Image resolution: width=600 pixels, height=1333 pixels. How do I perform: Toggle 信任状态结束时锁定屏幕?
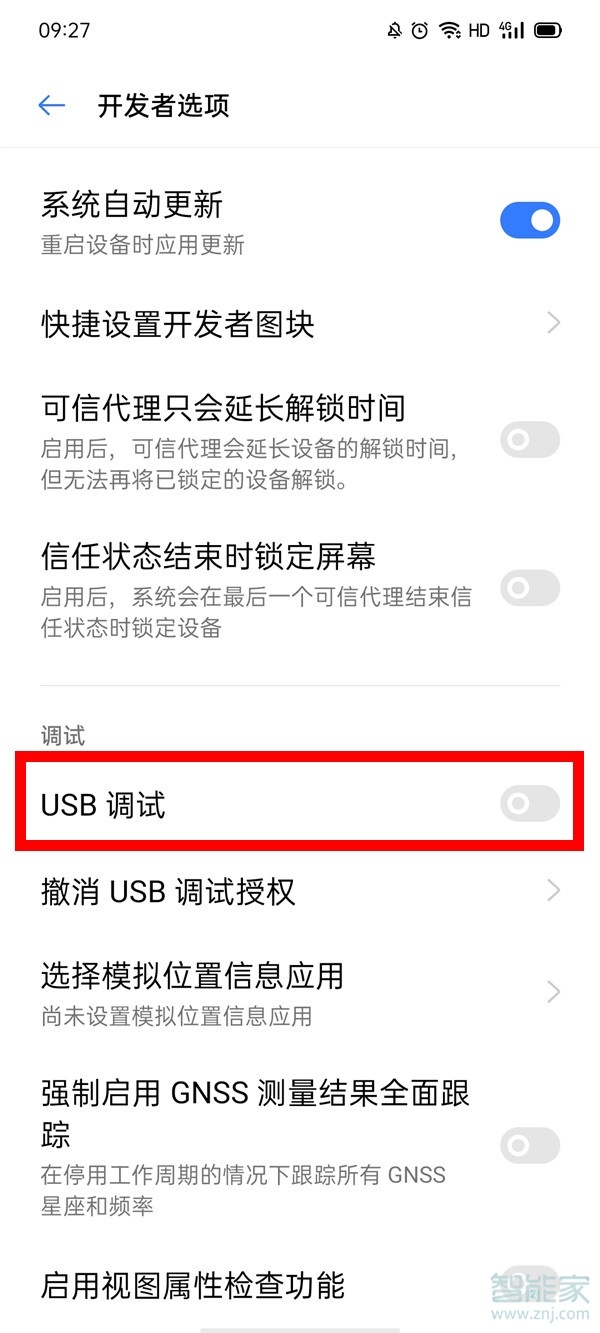(x=529, y=587)
